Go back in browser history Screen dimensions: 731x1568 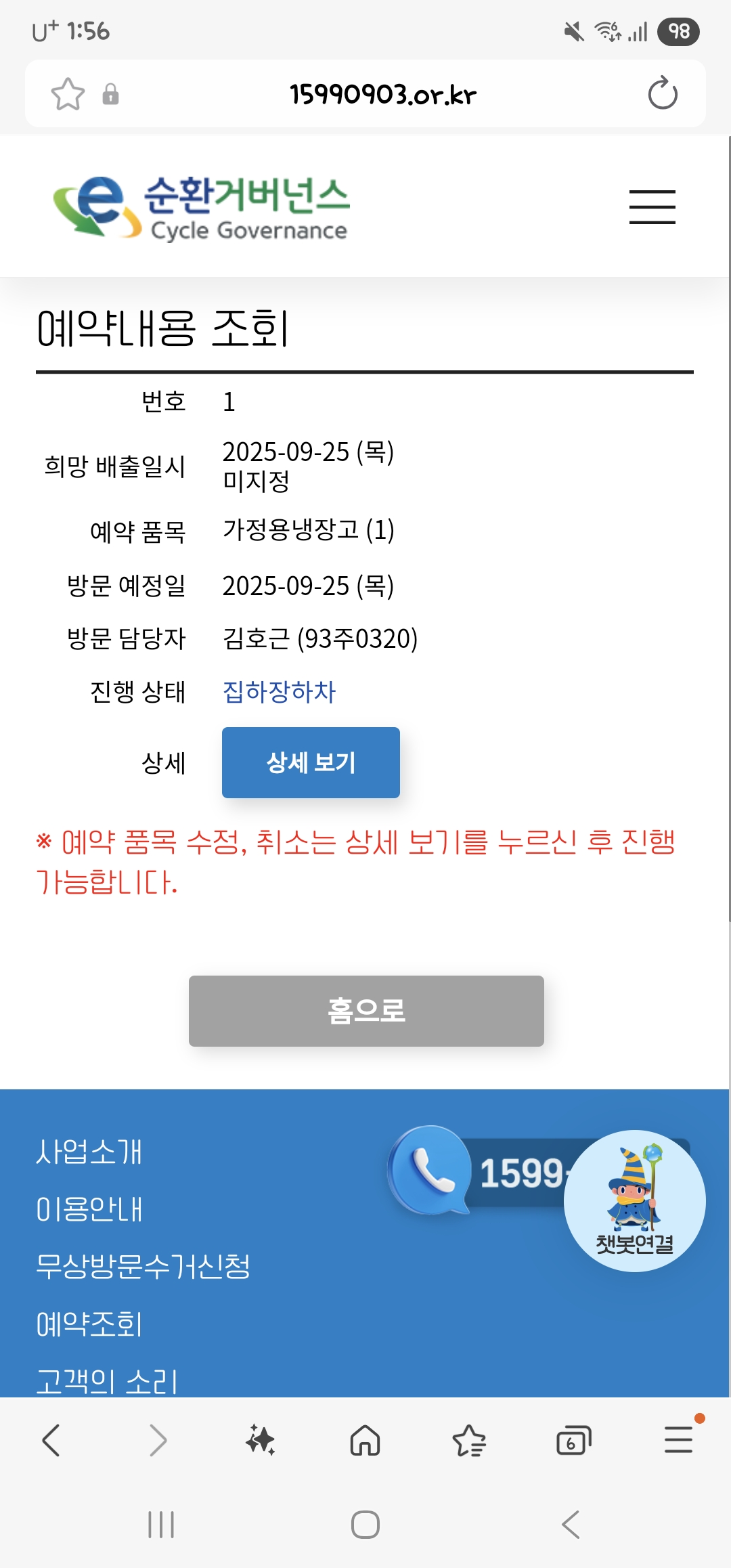pyautogui.click(x=51, y=1440)
